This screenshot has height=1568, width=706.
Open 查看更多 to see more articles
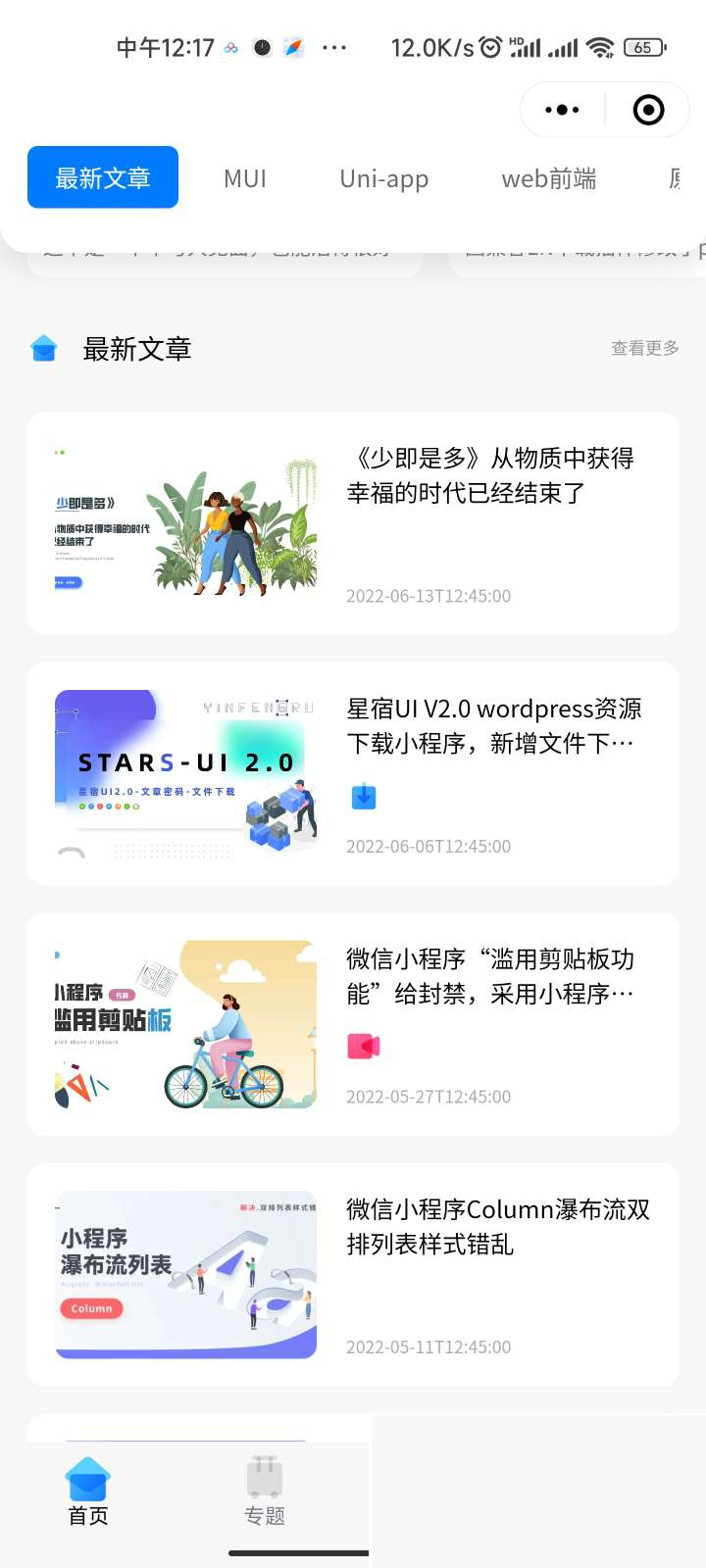645,348
